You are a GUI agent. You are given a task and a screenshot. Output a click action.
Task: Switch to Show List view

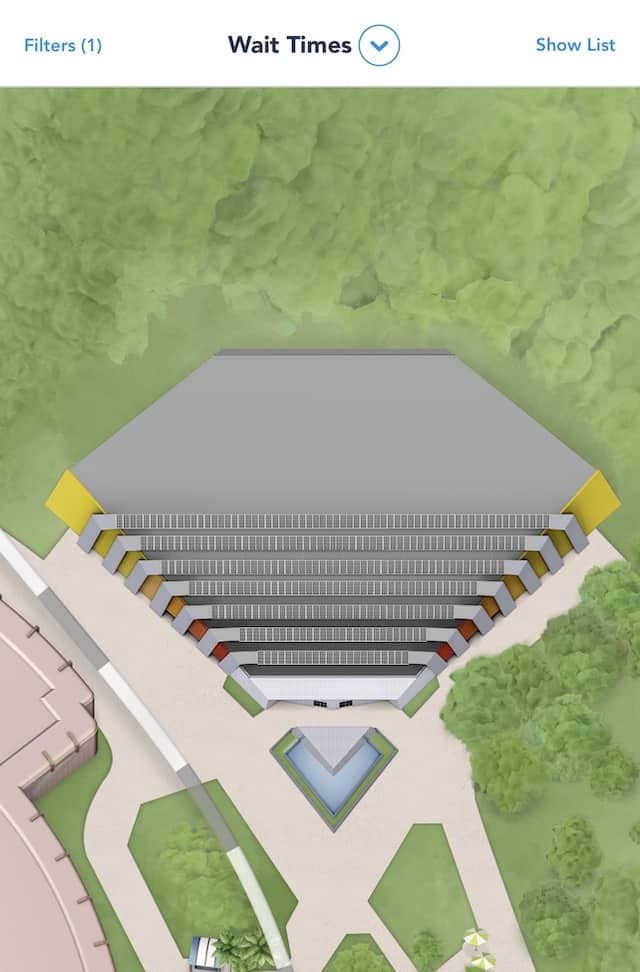tap(575, 45)
